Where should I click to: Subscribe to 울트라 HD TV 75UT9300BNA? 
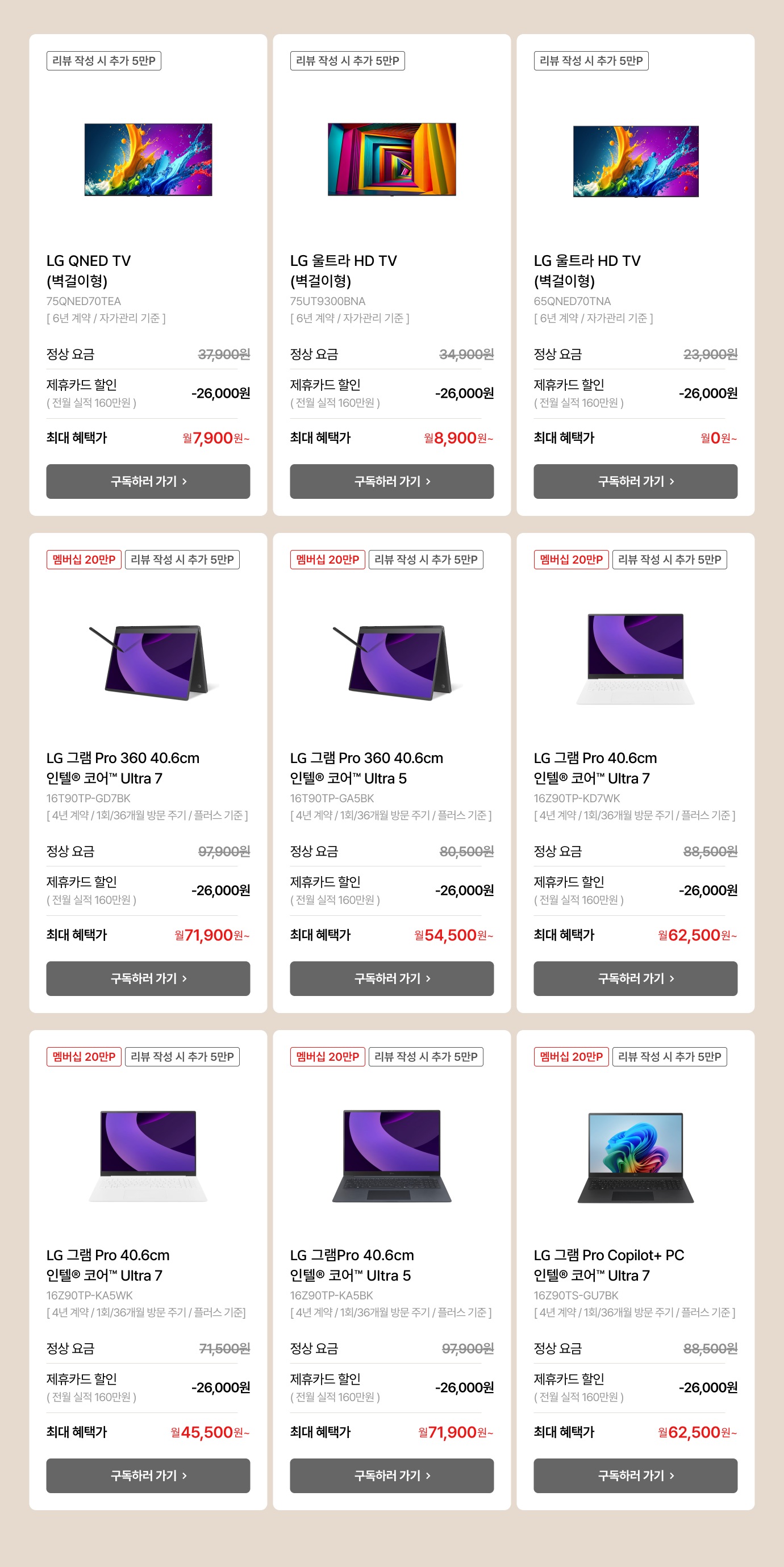(x=391, y=481)
